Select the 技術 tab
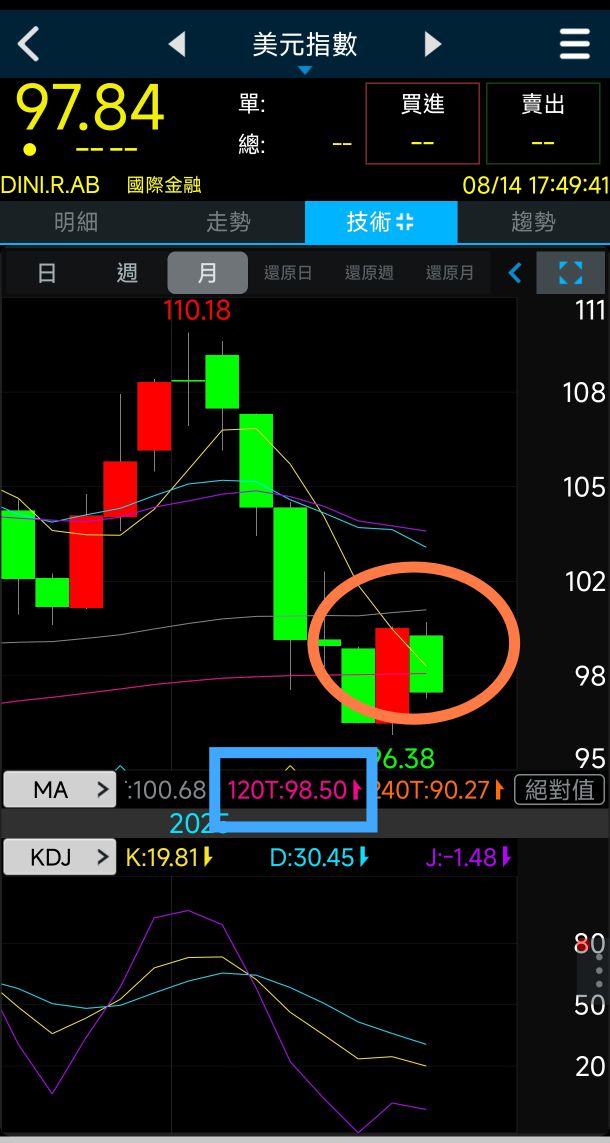The image size is (610, 1143). coord(380,222)
